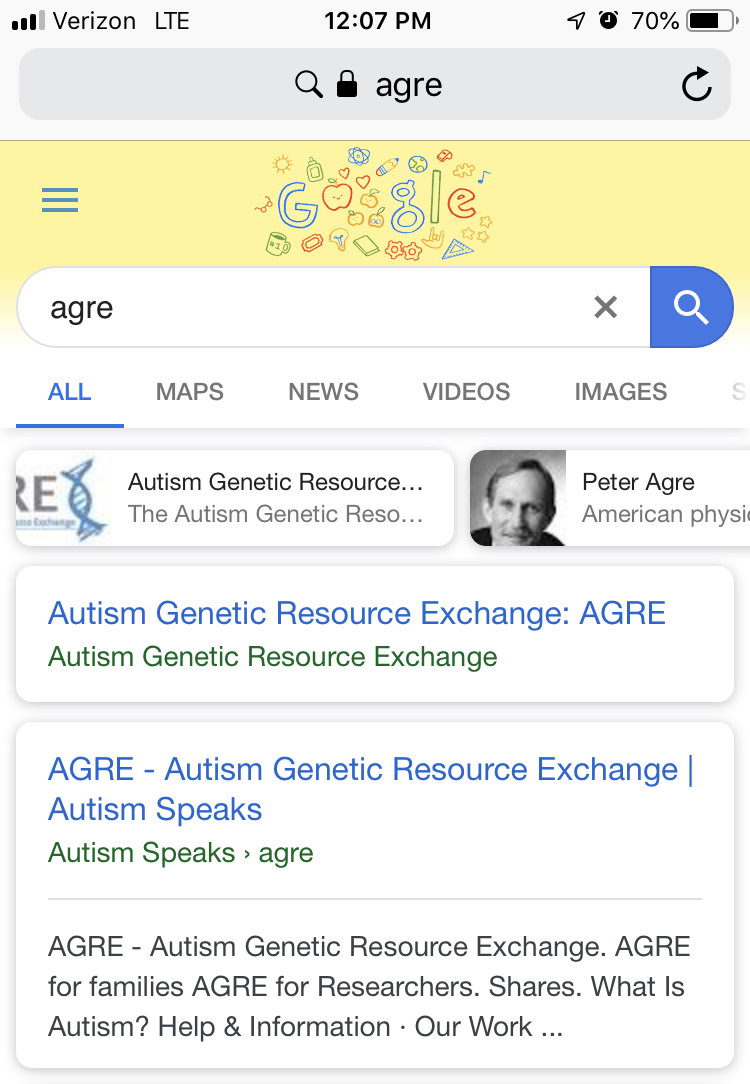This screenshot has height=1084, width=750.
Task: Open Autism Genetic Resource Exchange: AGRE result
Action: tap(356, 613)
